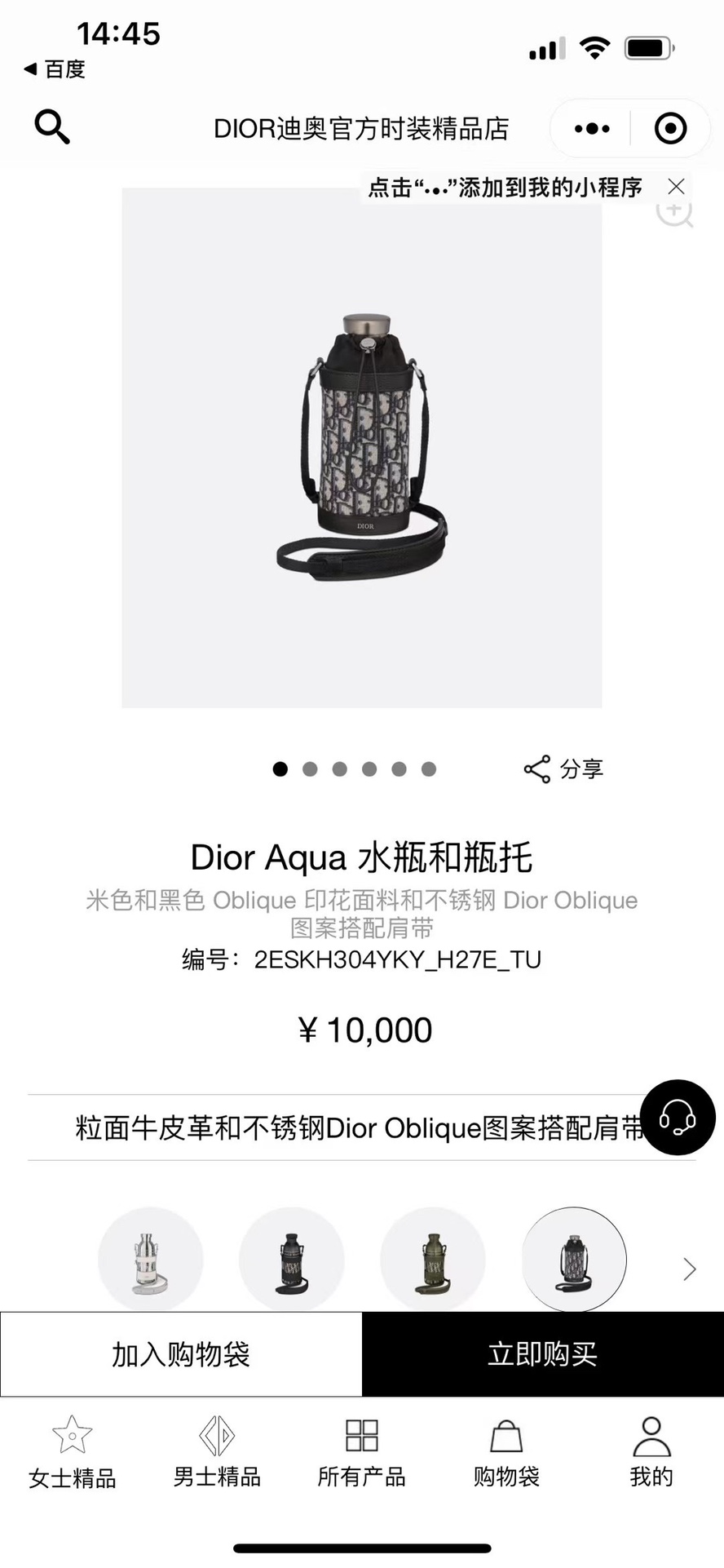The height and width of the screenshot is (1568, 724).
Task: Open the water bottle product image
Action: click(362, 448)
